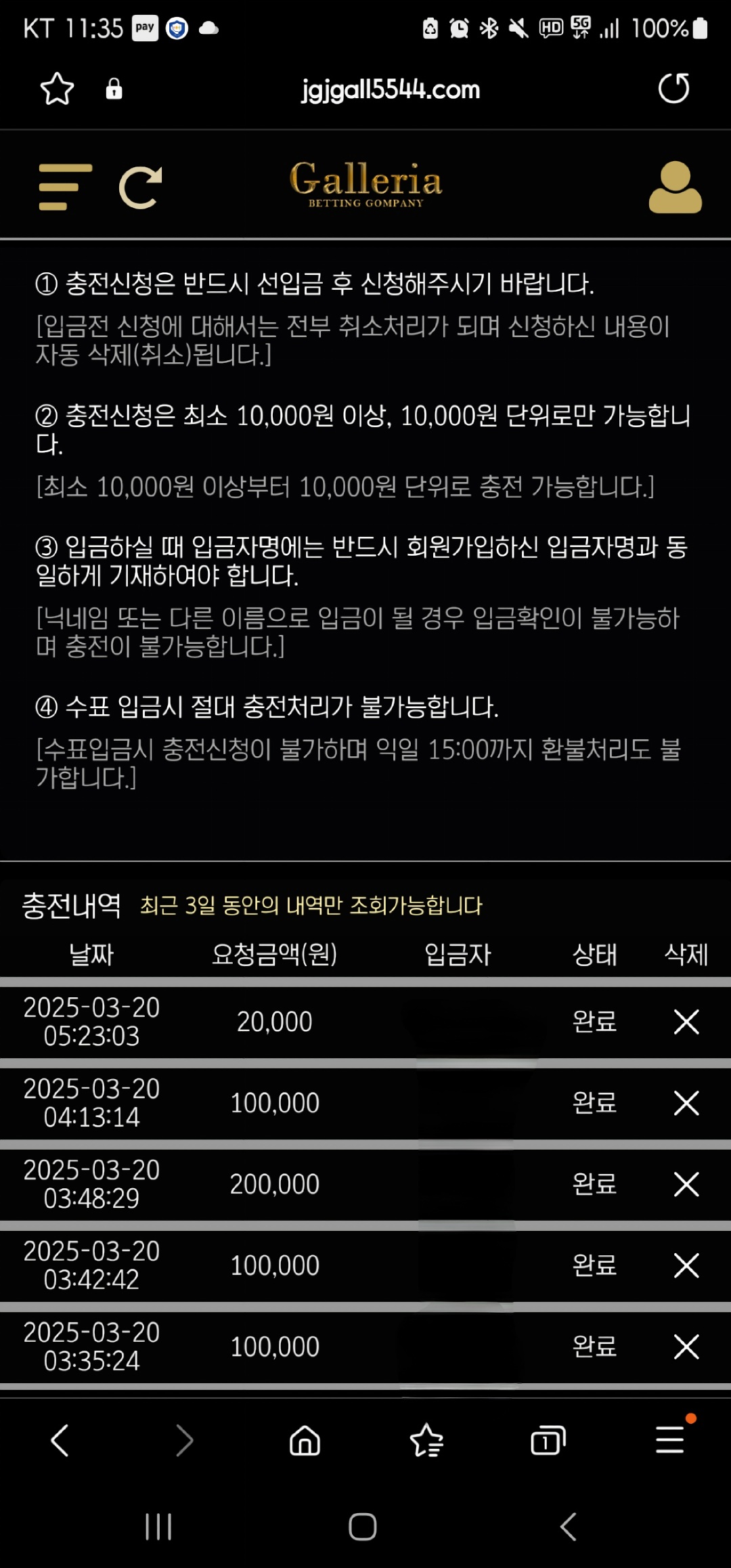Delete the 05:23:03 charge record of 20,000

point(686,1022)
